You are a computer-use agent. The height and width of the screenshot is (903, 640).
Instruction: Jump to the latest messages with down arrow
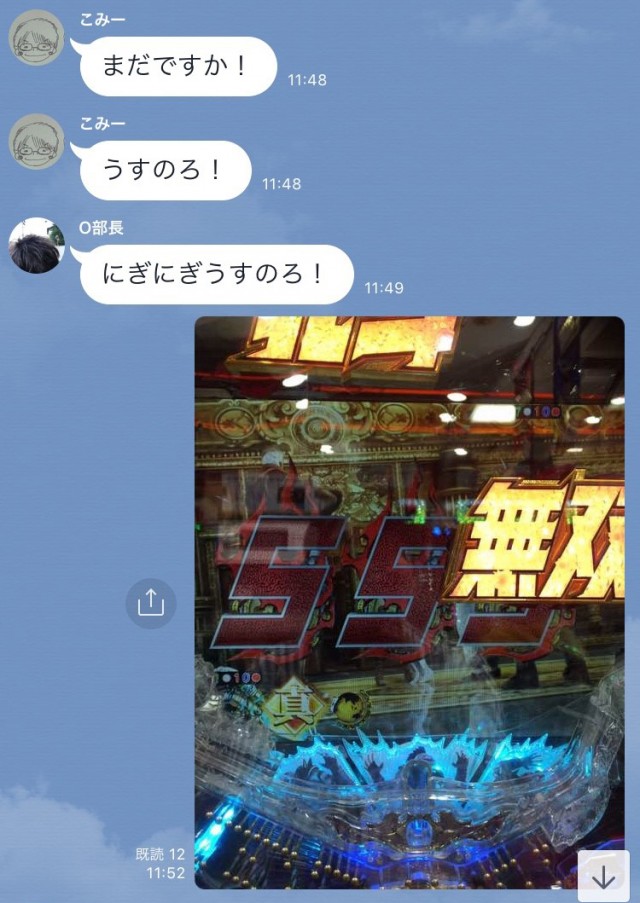[603, 876]
